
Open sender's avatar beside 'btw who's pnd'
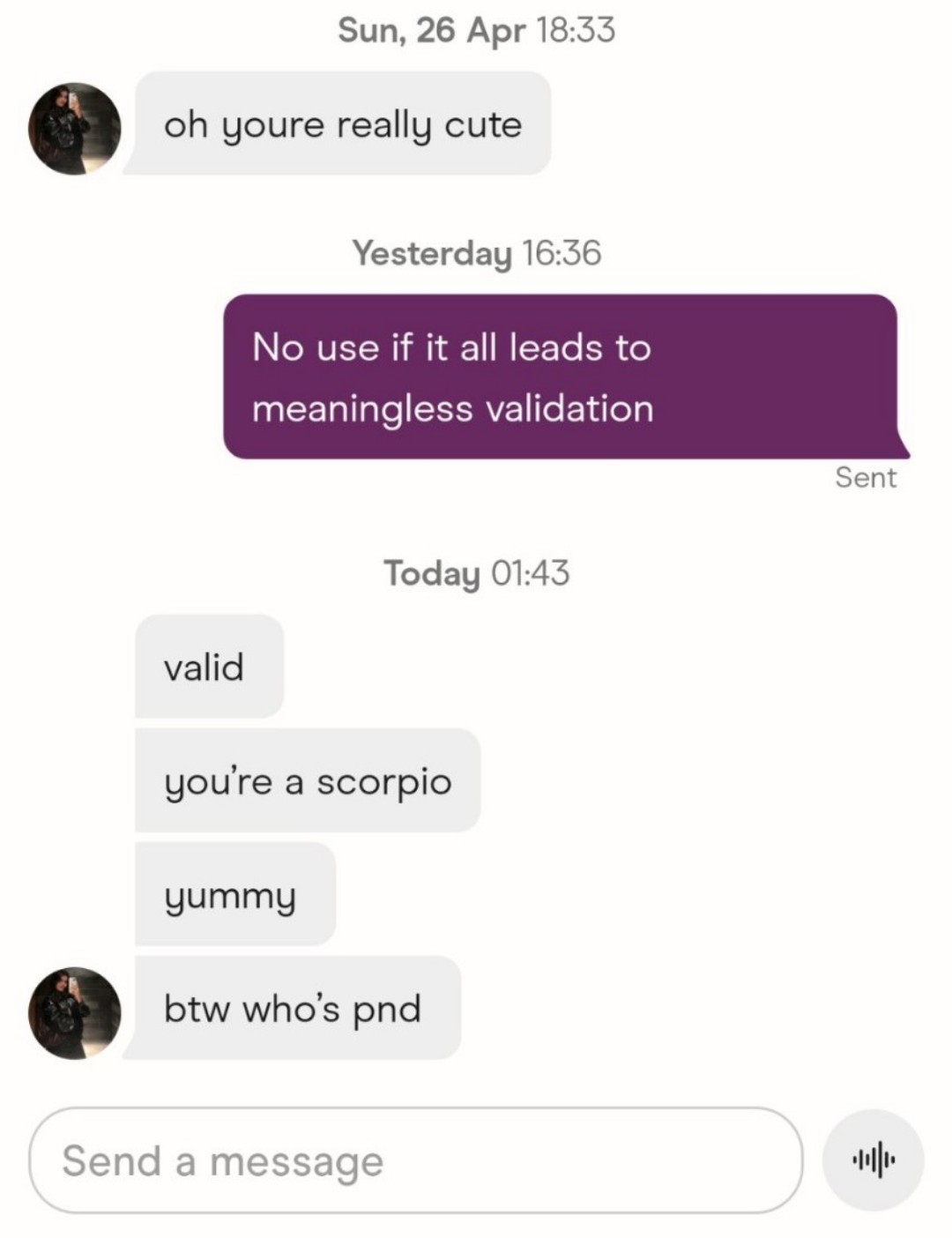[x=75, y=1012]
